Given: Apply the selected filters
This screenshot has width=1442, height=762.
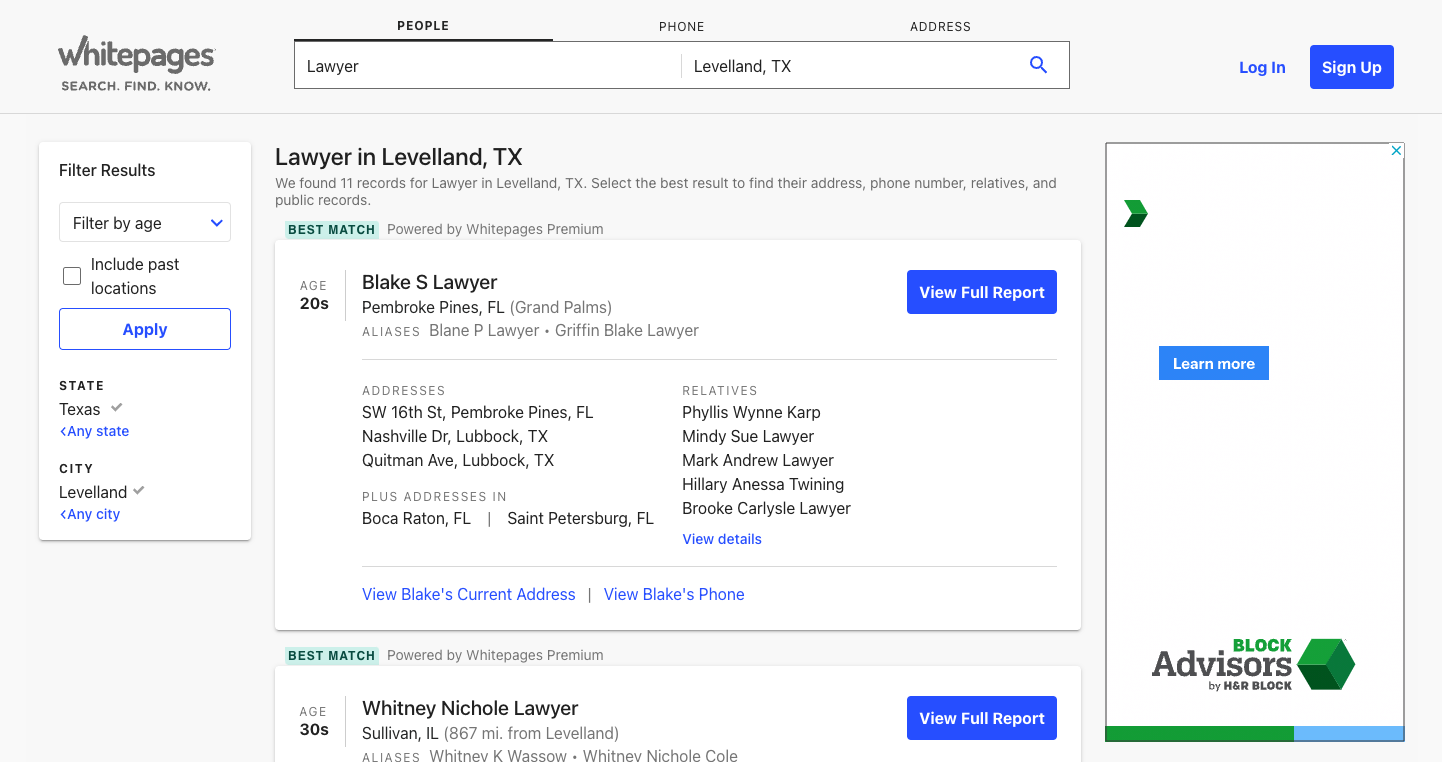Looking at the screenshot, I should pos(145,329).
